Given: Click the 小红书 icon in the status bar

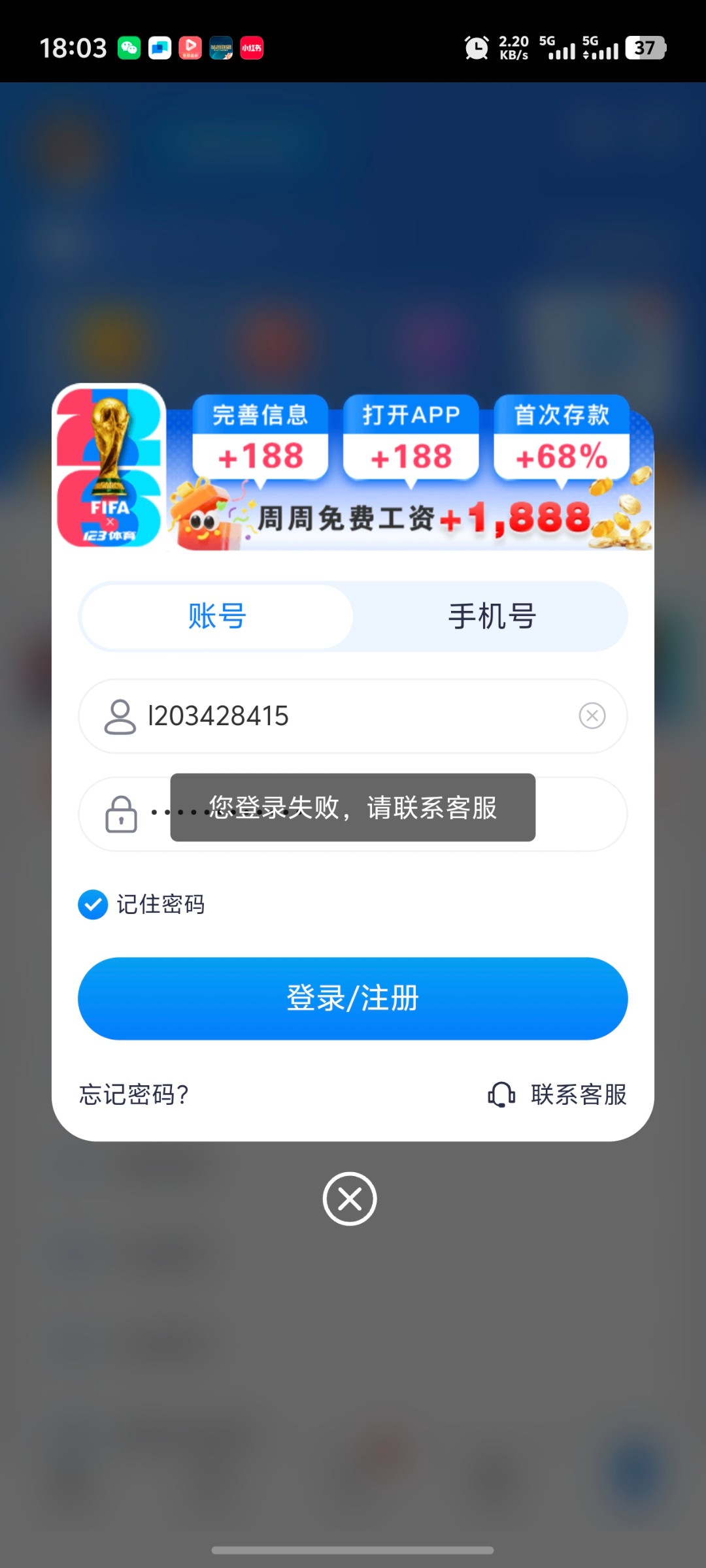Looking at the screenshot, I should click(x=250, y=47).
